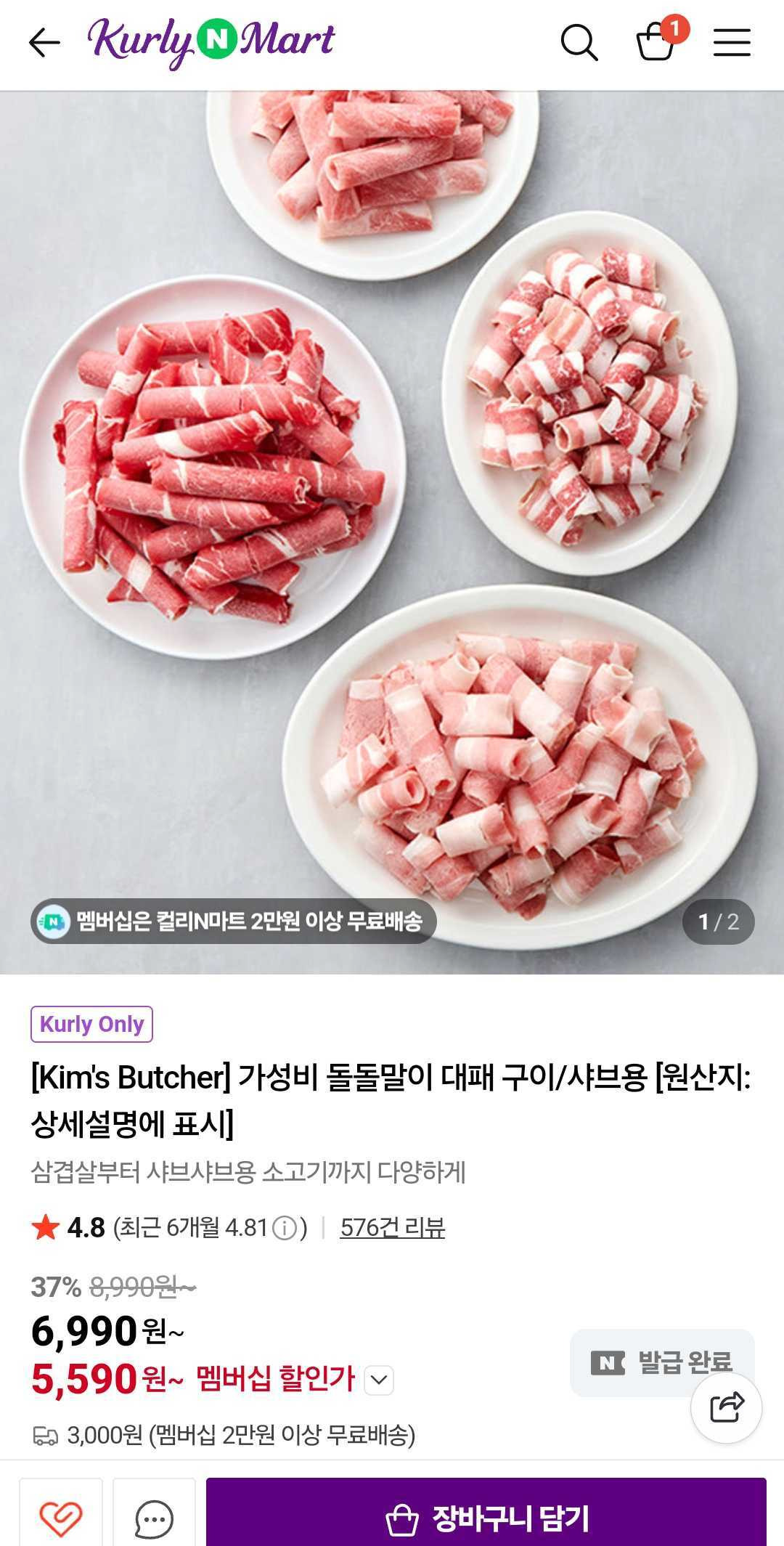Image resolution: width=784 pixels, height=1546 pixels.
Task: Share this product
Action: (727, 1407)
